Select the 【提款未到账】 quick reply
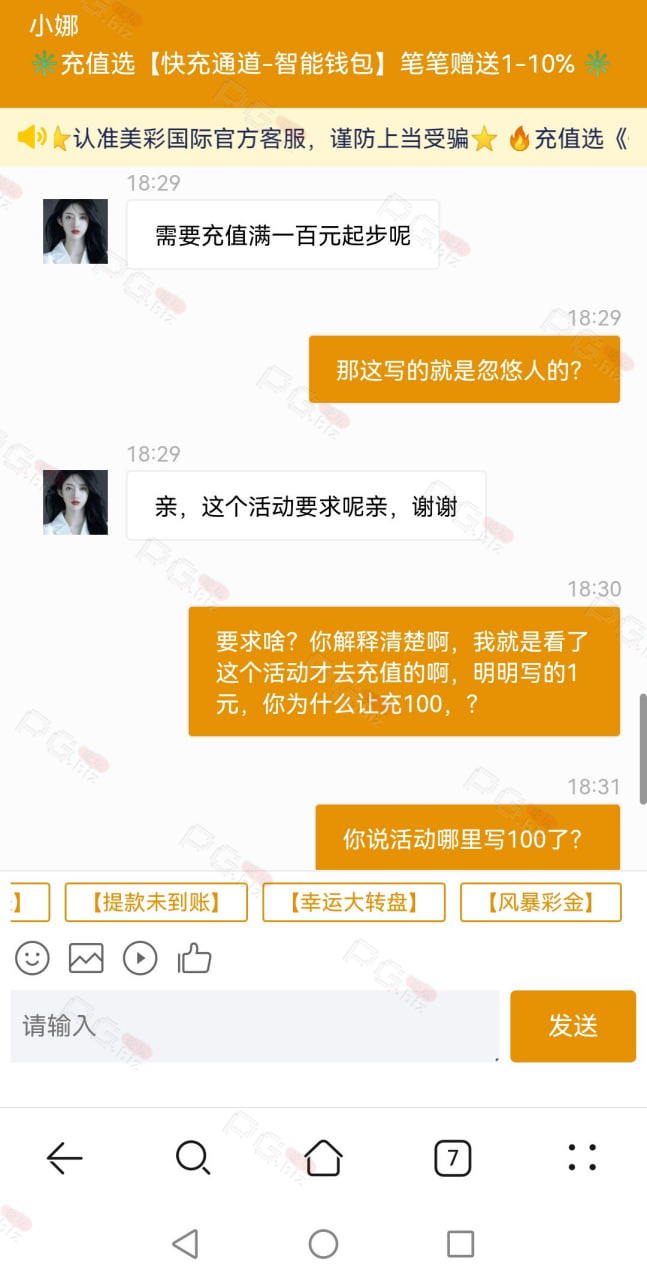 tap(156, 902)
